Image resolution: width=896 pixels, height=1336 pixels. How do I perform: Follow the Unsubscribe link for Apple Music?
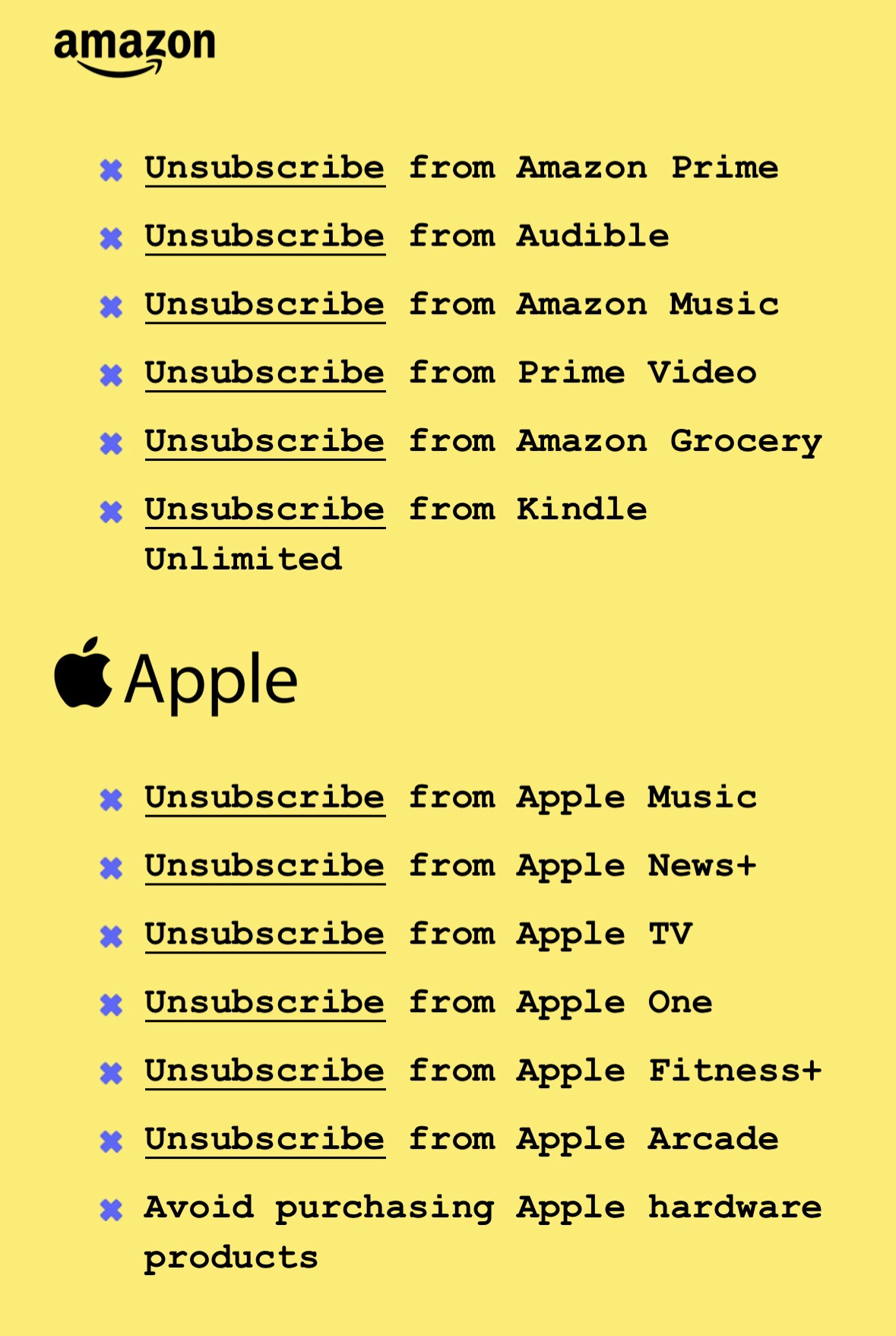point(264,797)
